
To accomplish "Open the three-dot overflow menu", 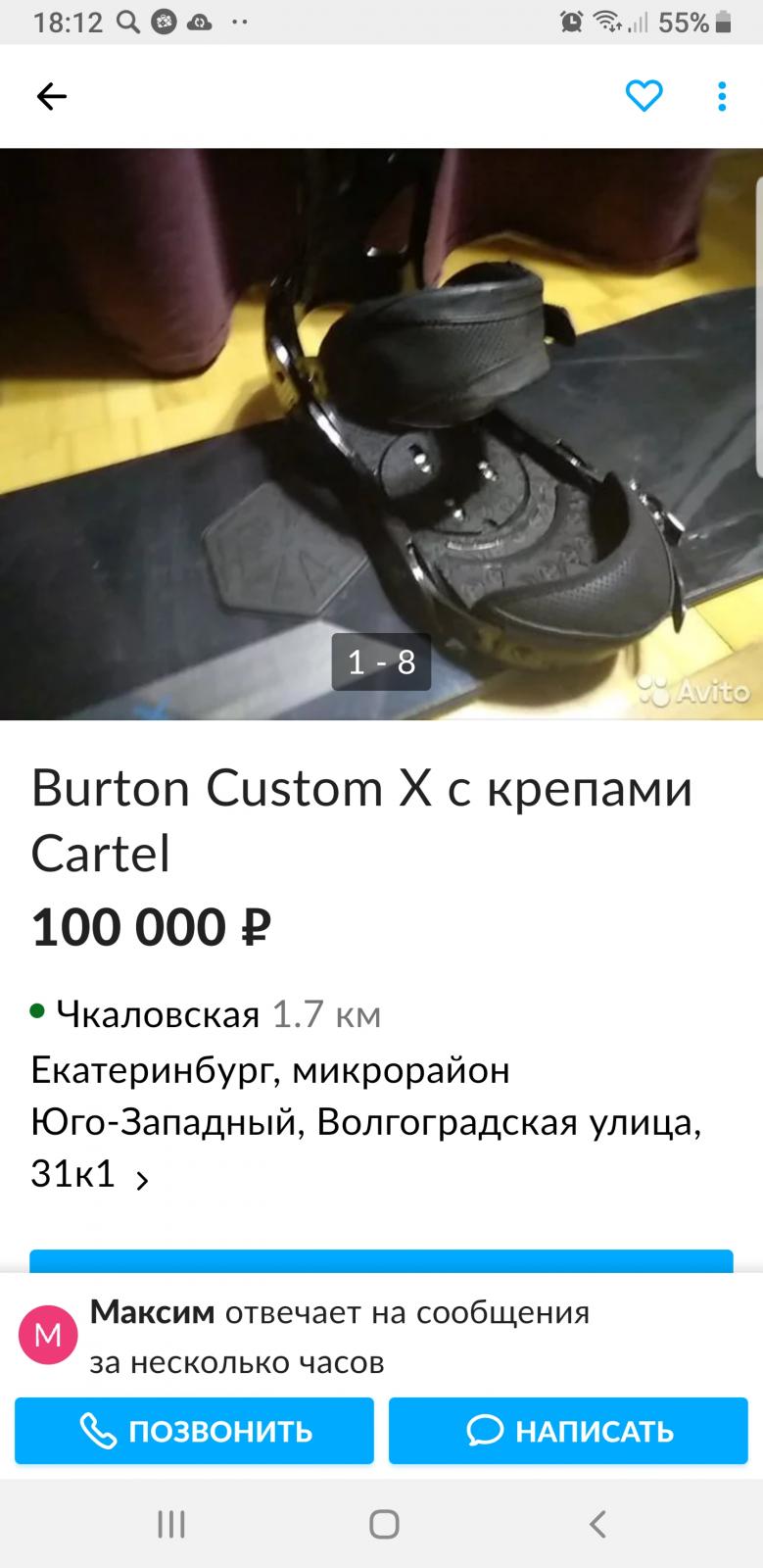I will (x=722, y=96).
